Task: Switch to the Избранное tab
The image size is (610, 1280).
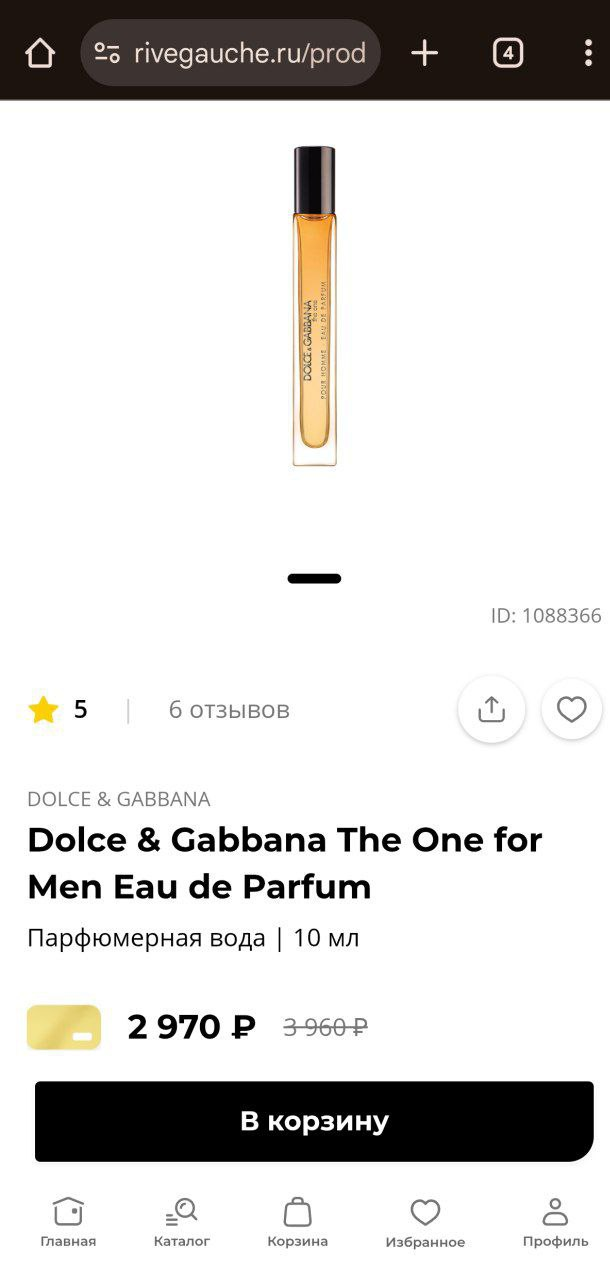Action: tap(425, 1222)
